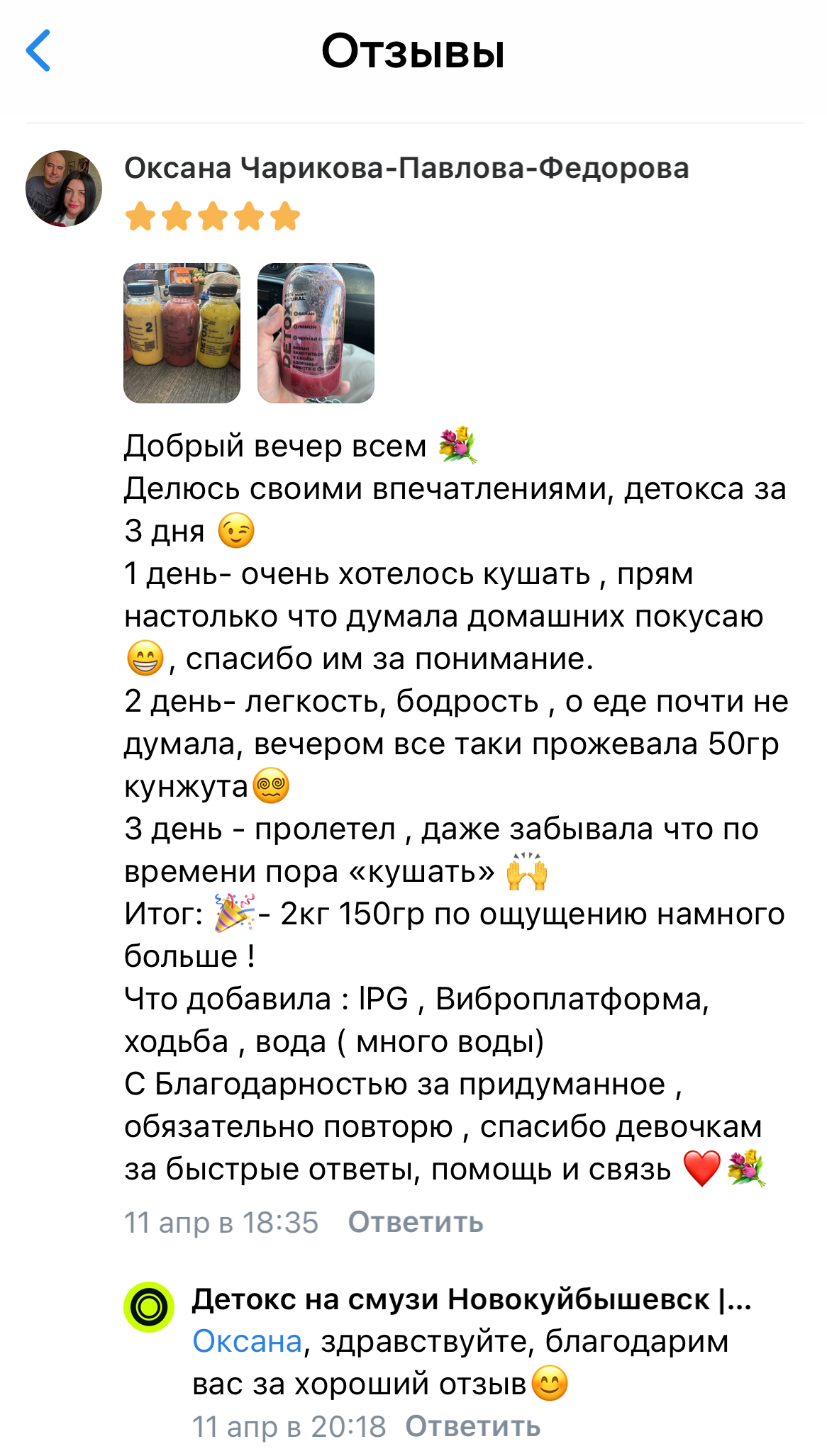Reply to Оксана's review from 18:35
Viewport: 827px width, 1456px height.
(416, 1223)
